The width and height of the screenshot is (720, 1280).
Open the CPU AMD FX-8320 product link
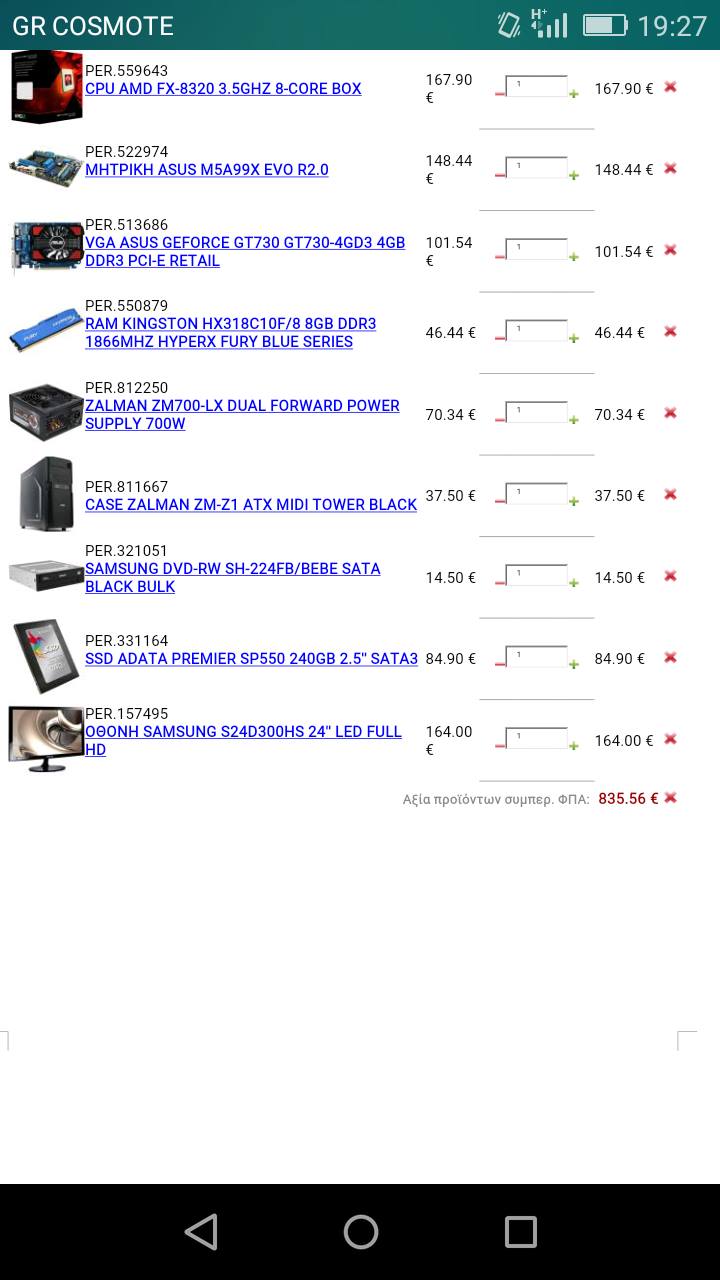click(223, 89)
